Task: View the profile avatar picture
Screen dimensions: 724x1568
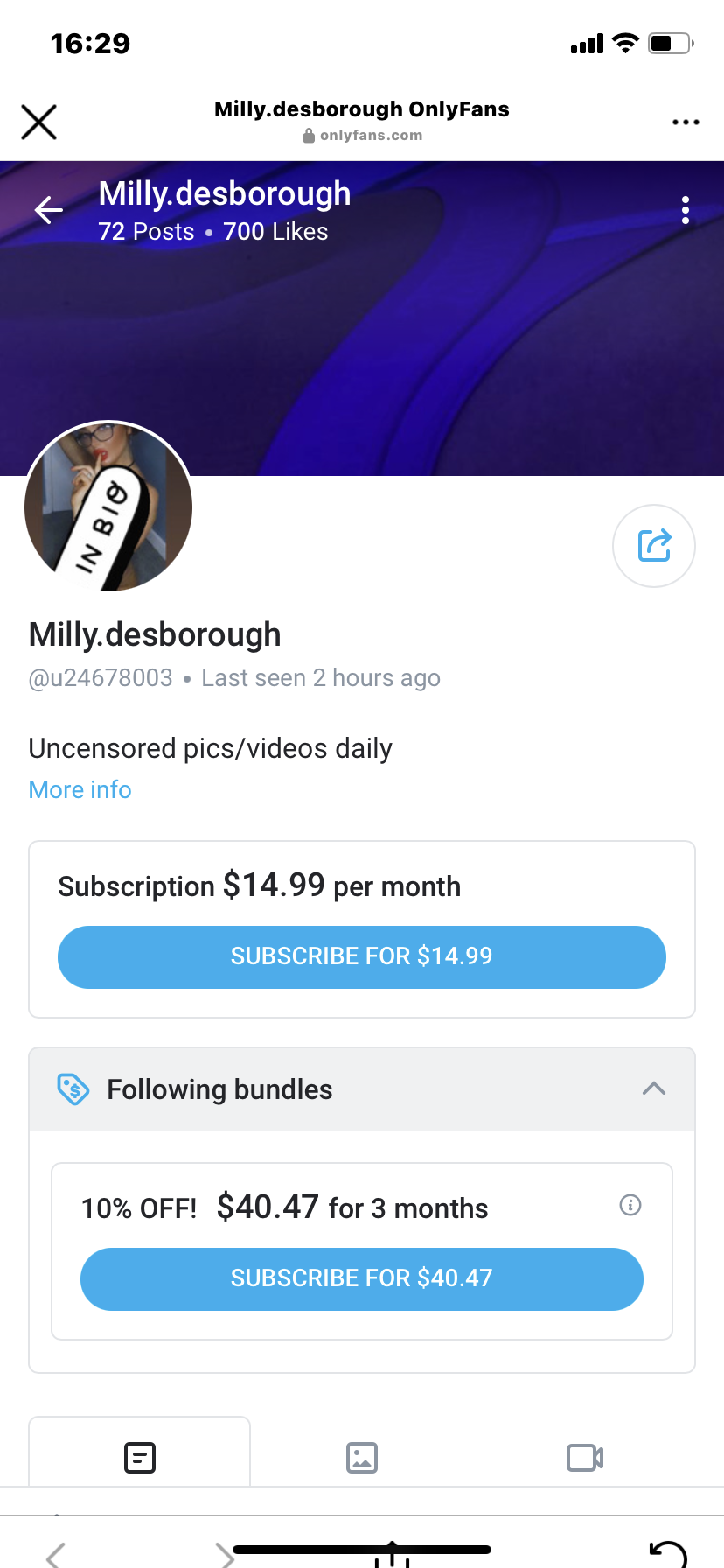Action: (x=108, y=507)
